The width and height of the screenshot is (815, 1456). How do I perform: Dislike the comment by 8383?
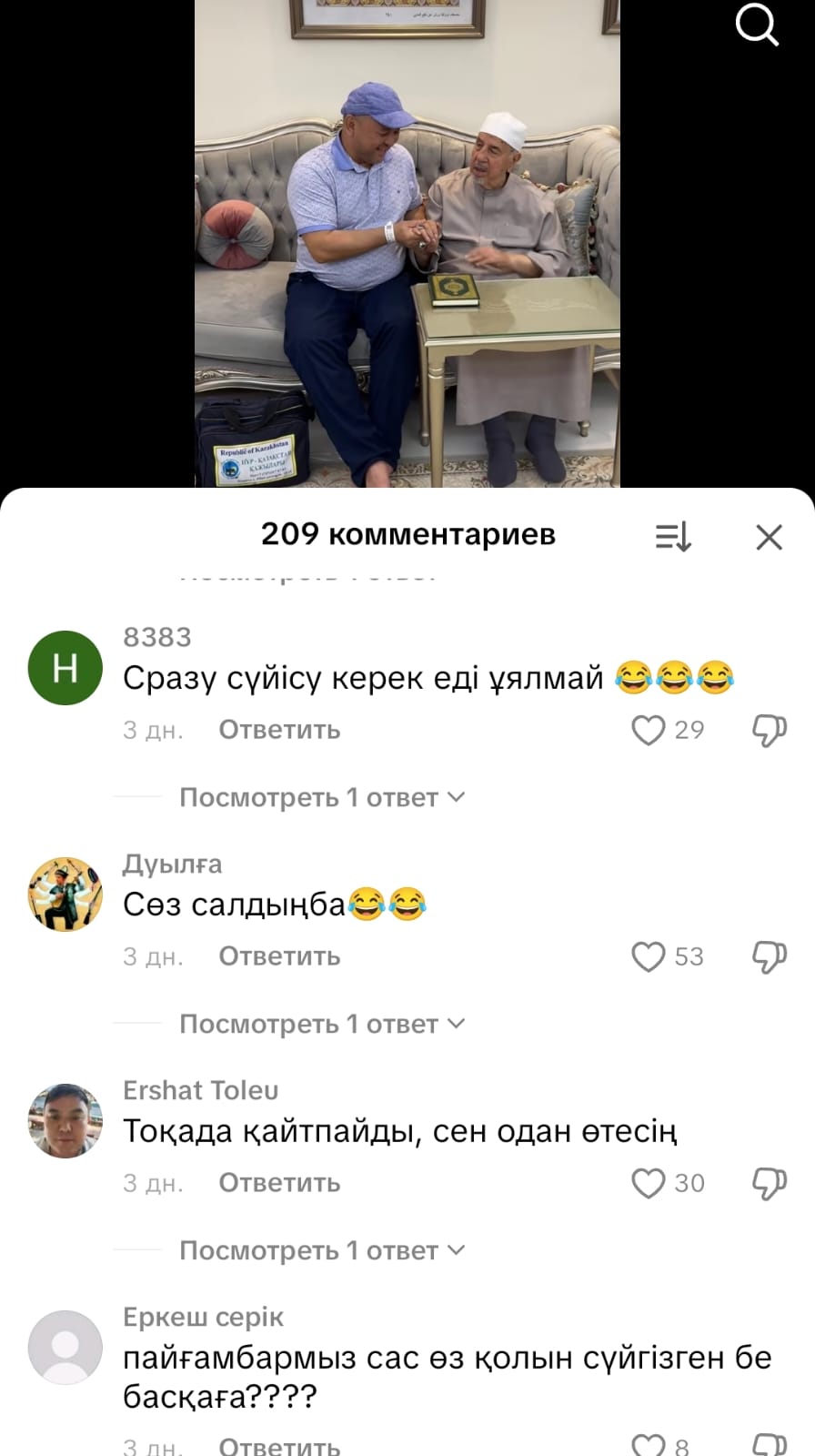(769, 730)
